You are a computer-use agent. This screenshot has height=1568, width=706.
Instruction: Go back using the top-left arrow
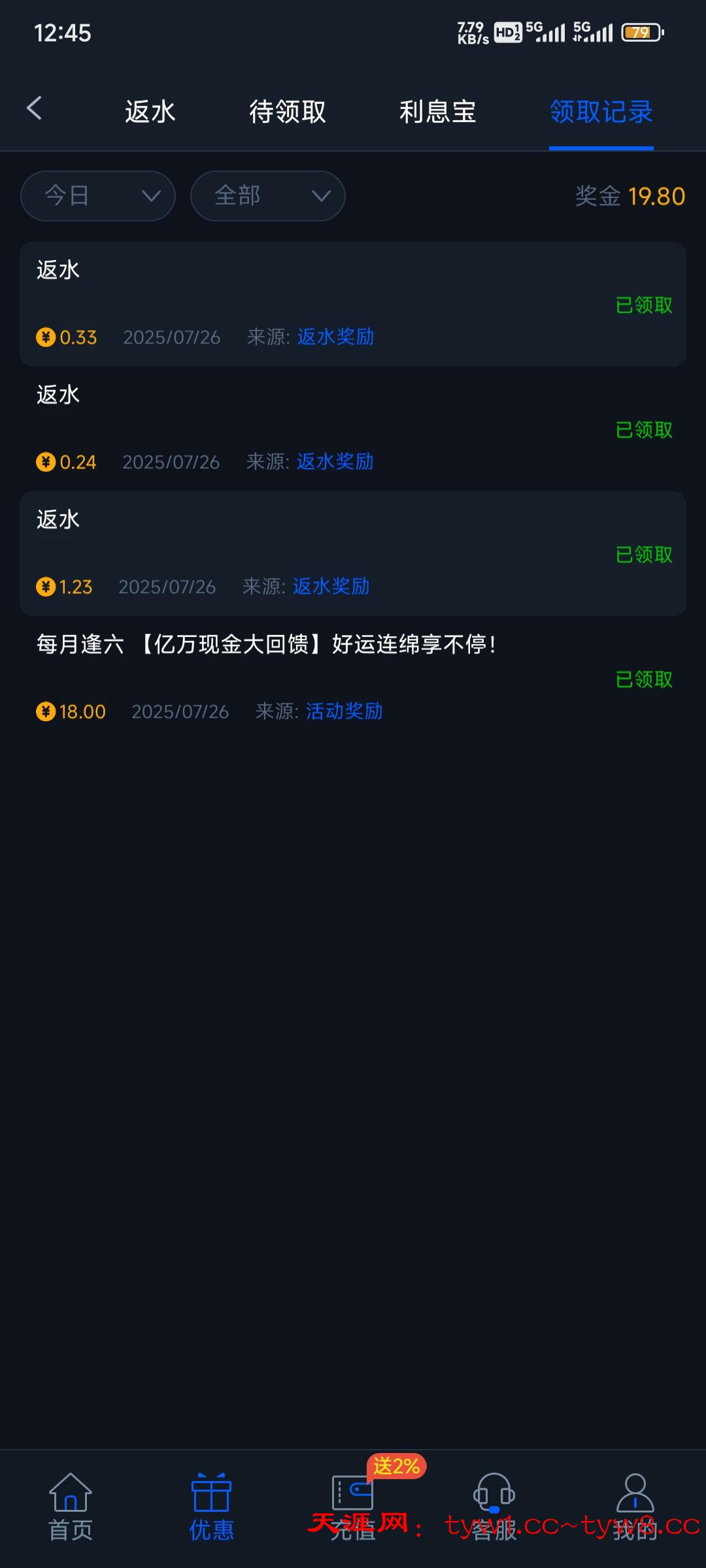click(35, 108)
